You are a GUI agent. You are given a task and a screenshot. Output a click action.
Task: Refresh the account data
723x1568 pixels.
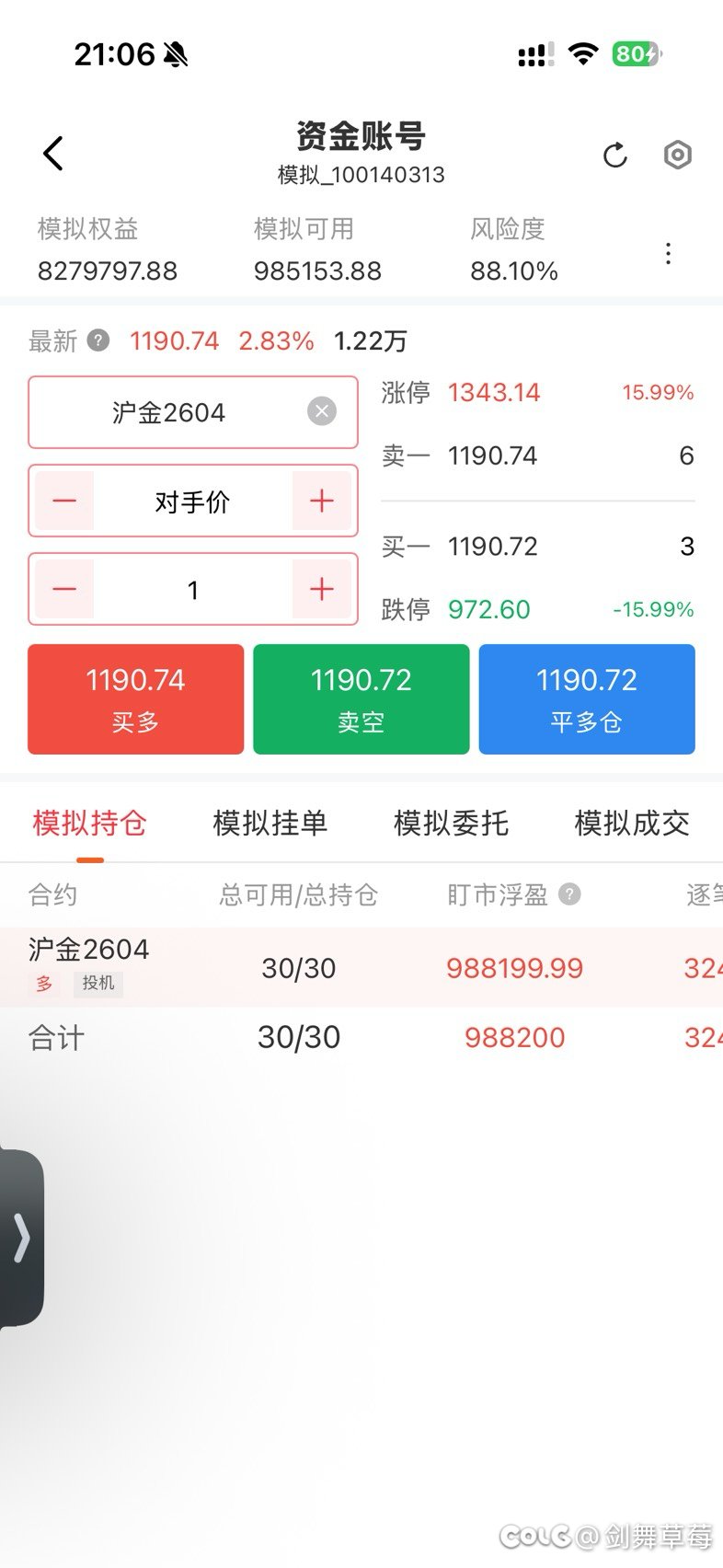coord(615,156)
